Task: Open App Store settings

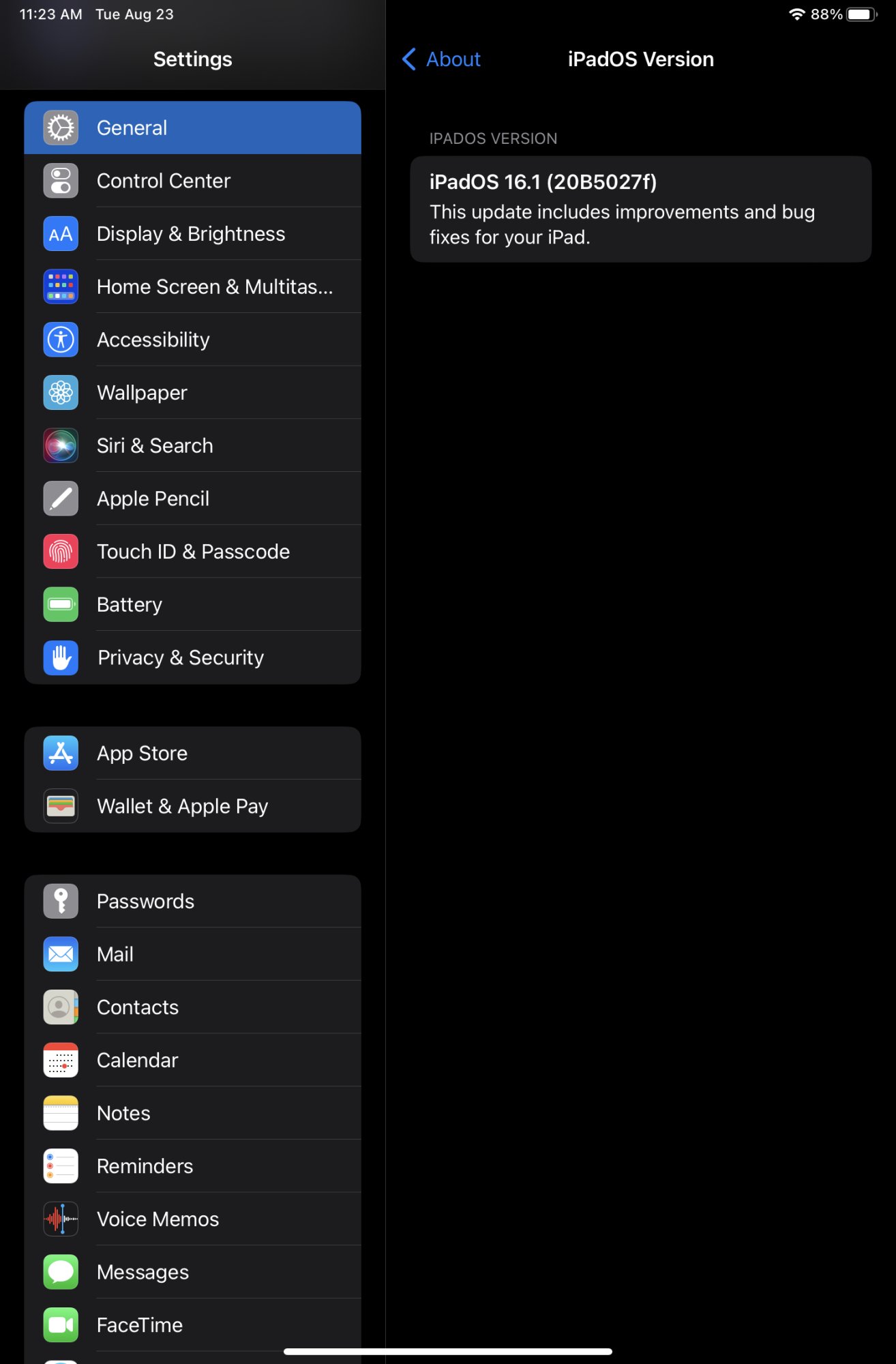Action: 192,753
